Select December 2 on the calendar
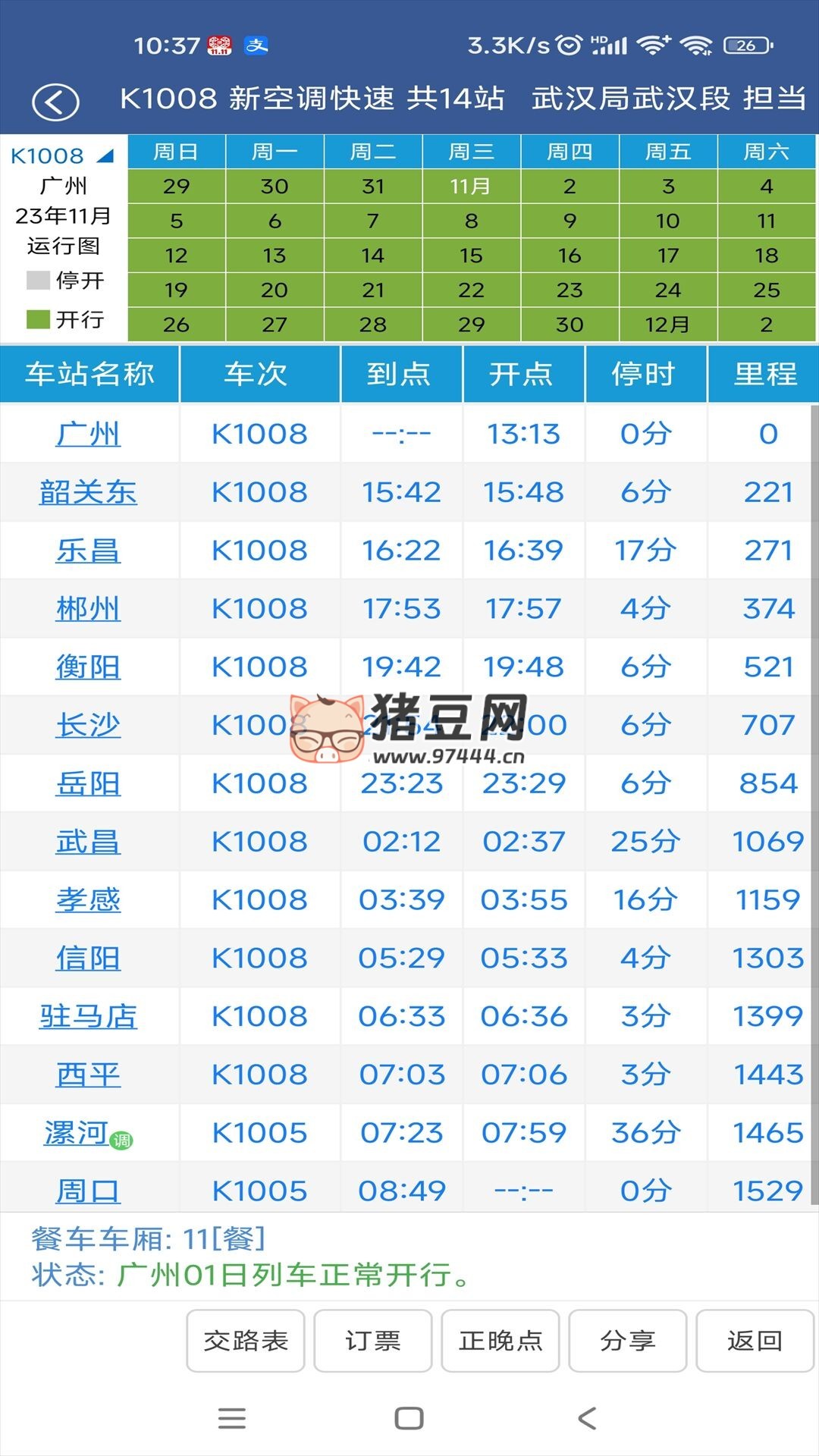The width and height of the screenshot is (819, 1456). (x=766, y=324)
